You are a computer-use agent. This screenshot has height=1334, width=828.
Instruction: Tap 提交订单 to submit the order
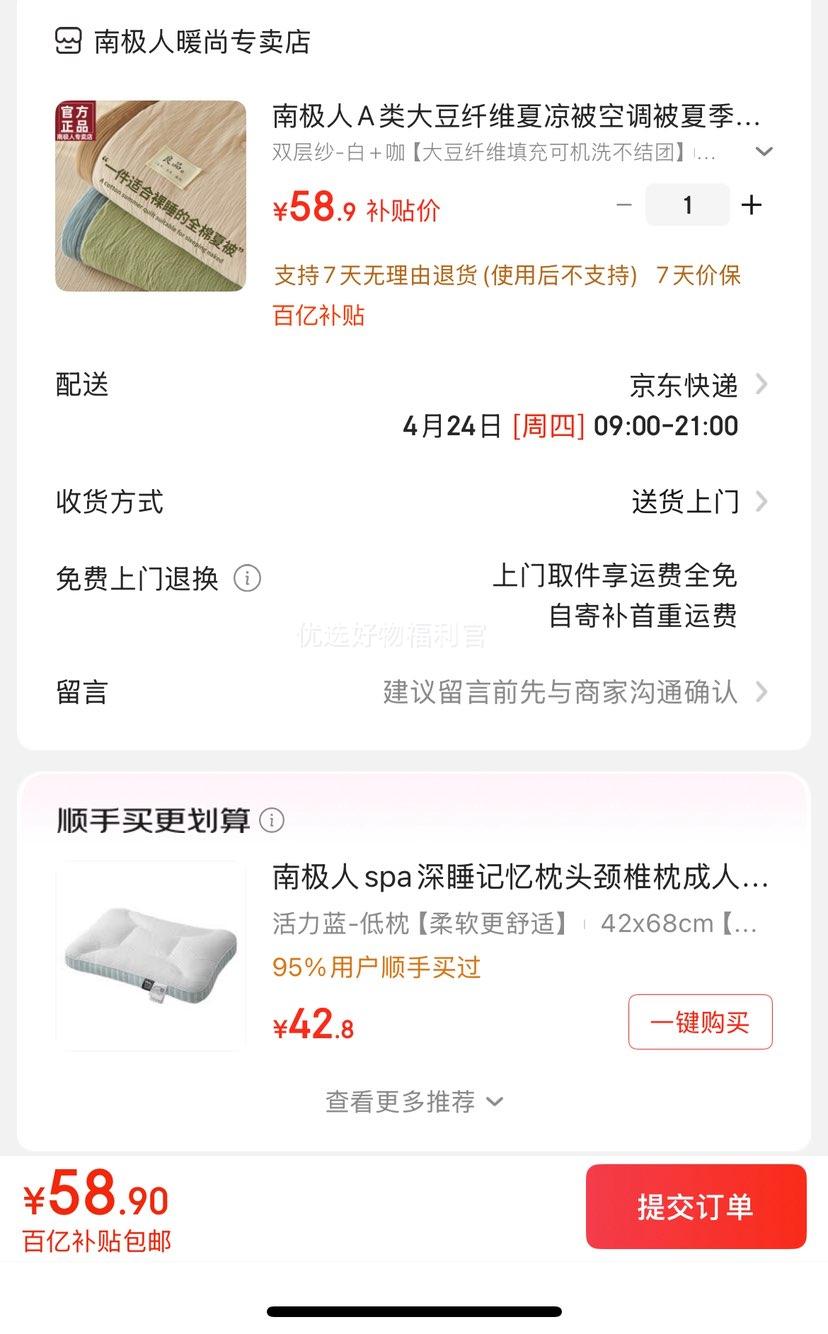[695, 1206]
